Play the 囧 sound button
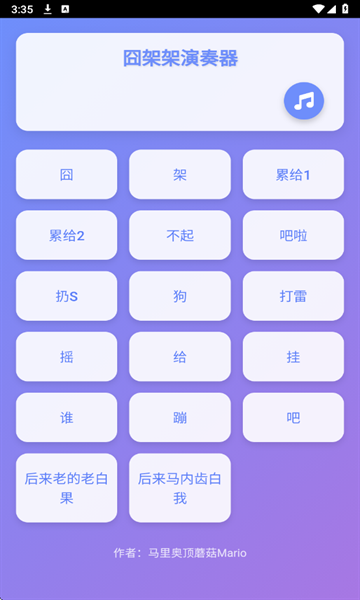The image size is (360, 600). tap(67, 174)
